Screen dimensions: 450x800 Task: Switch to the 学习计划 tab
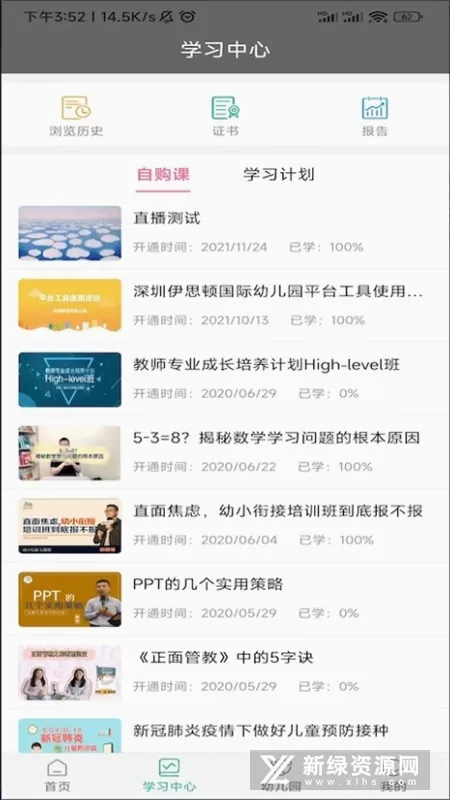pyautogui.click(x=279, y=174)
